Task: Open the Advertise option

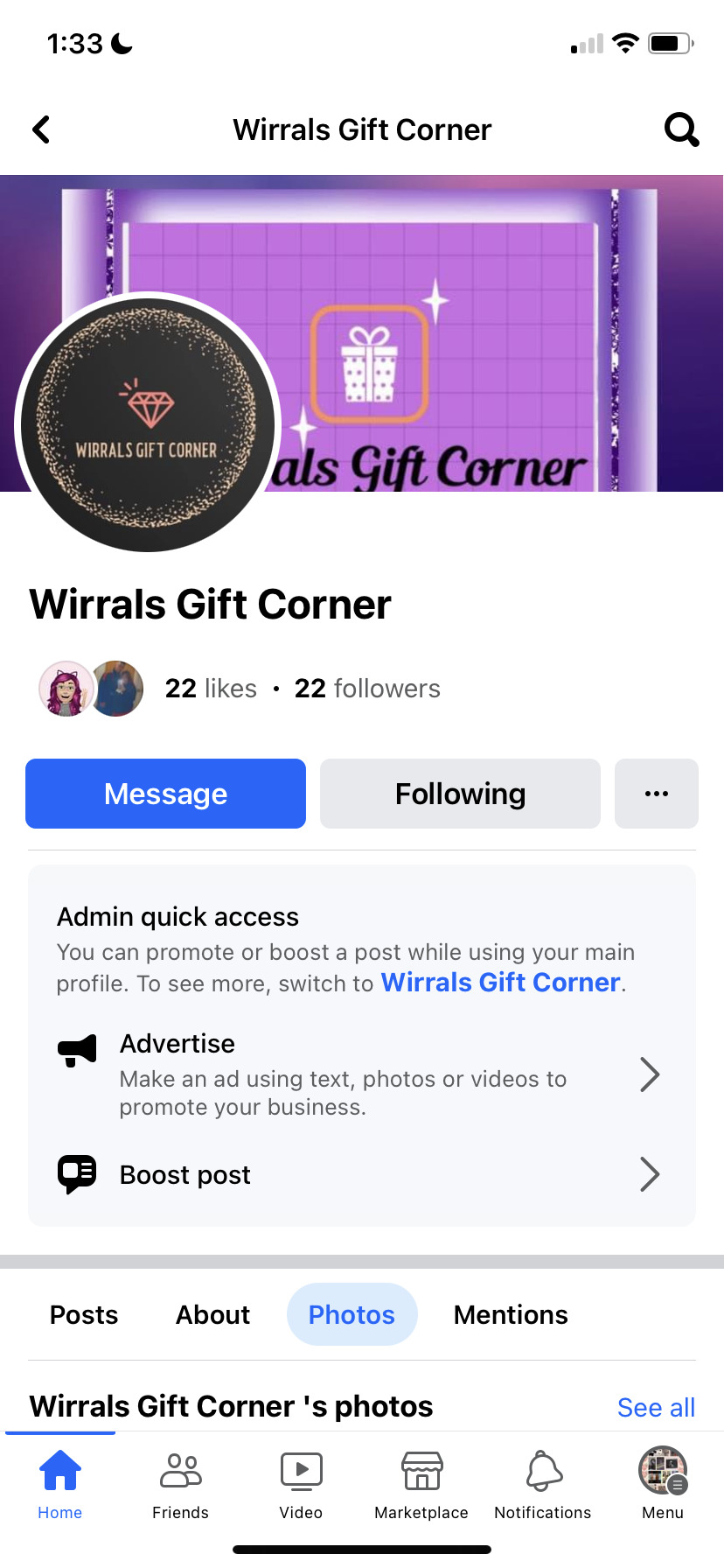Action: [361, 1074]
